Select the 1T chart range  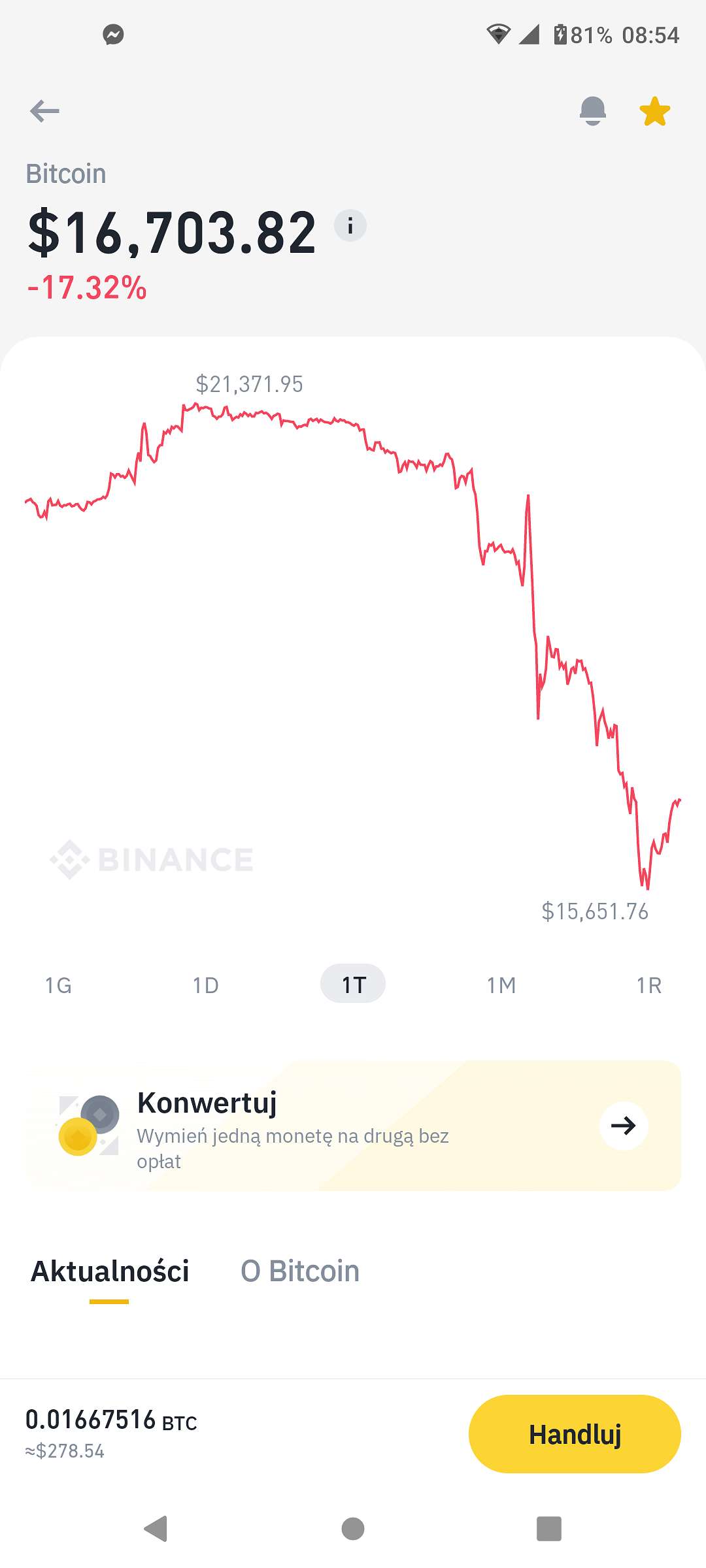pos(353,983)
